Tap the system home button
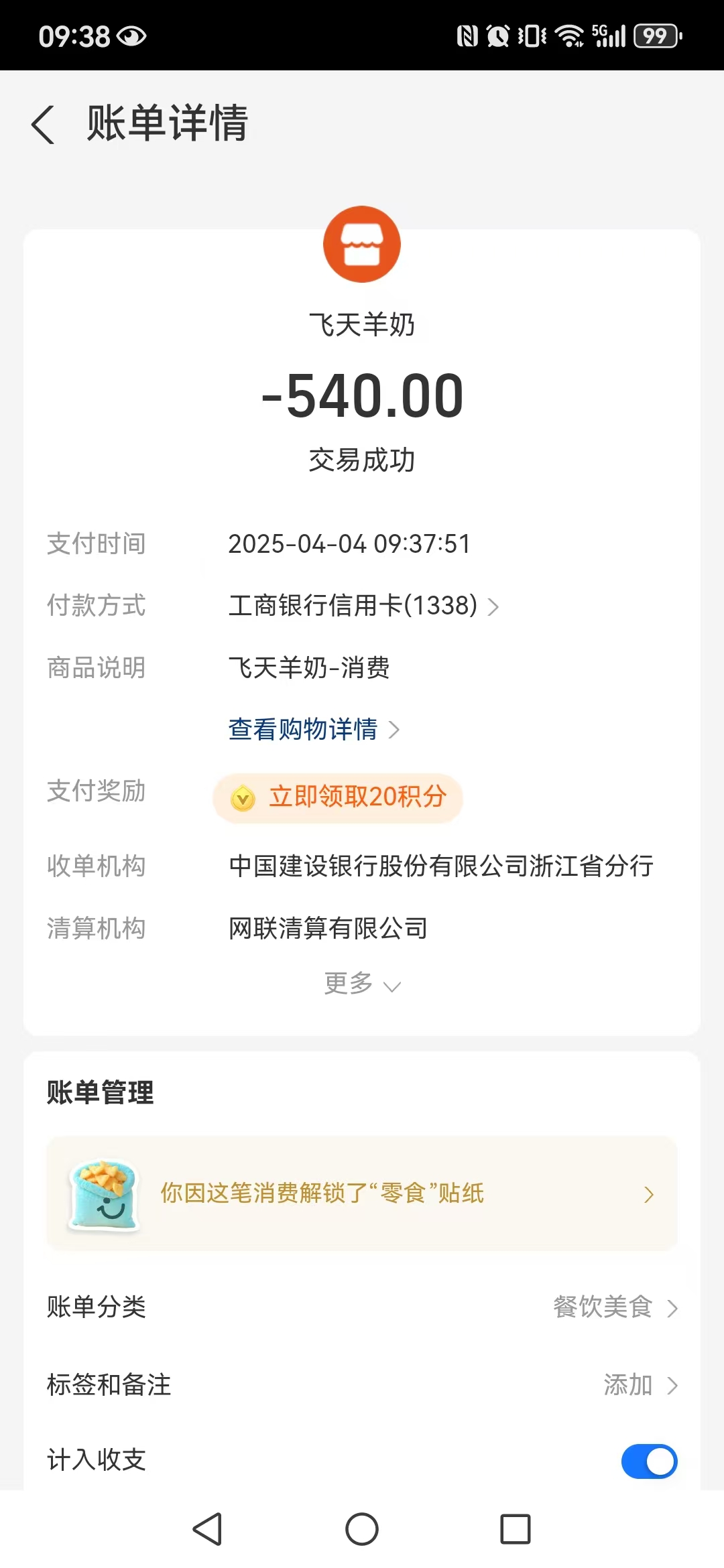Image resolution: width=724 pixels, height=1568 pixels. (x=362, y=1529)
